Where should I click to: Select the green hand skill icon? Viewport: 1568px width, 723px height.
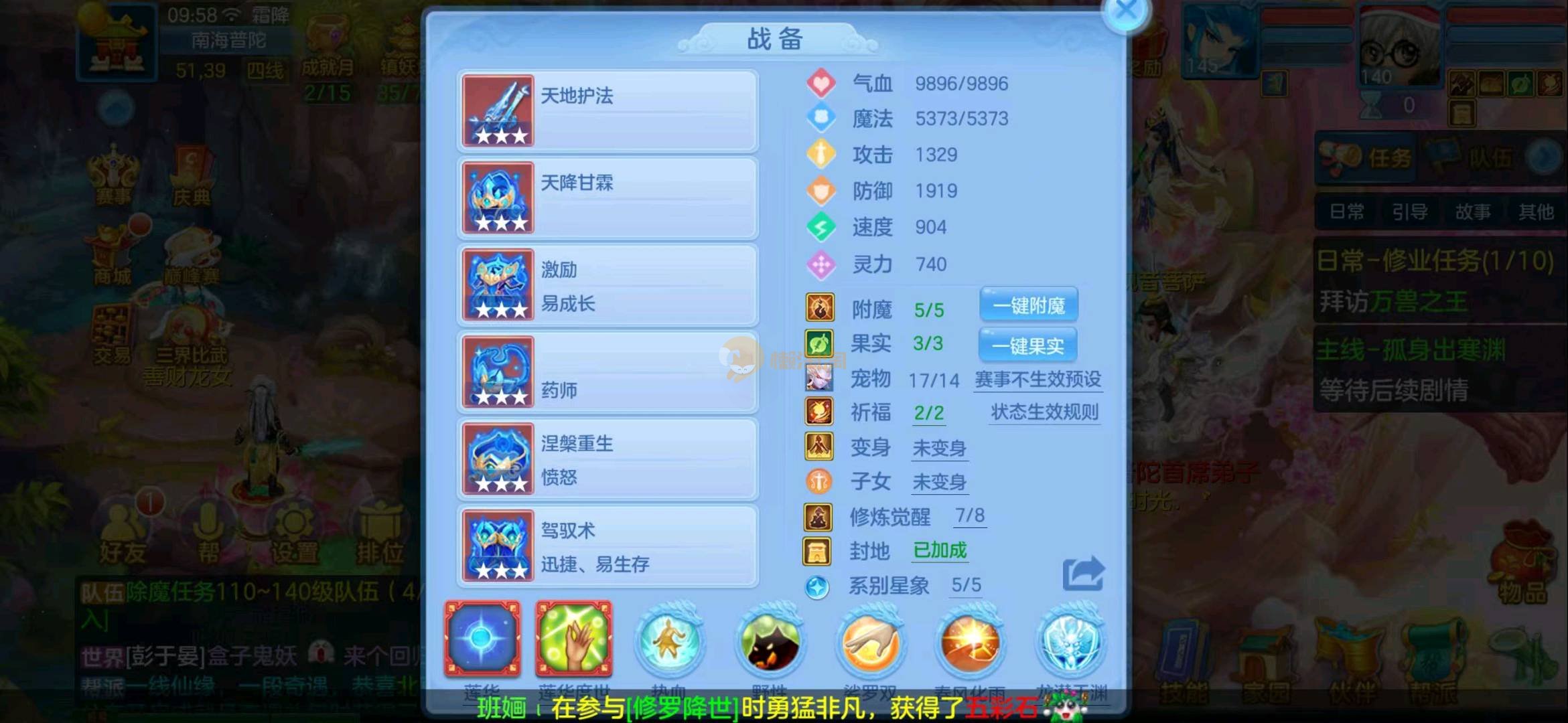point(573,639)
